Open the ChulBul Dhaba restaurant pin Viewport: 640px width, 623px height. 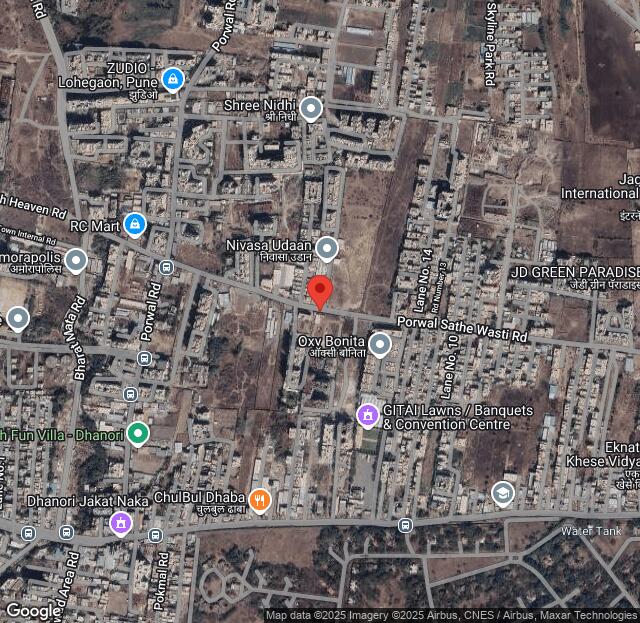tap(260, 498)
